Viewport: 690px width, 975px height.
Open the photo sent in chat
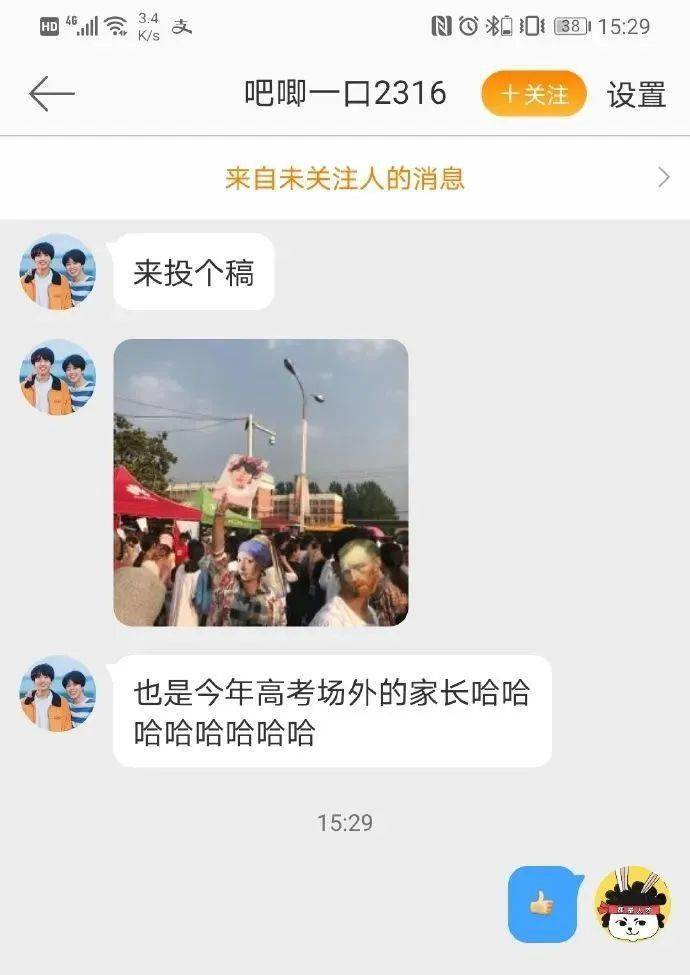coord(261,482)
